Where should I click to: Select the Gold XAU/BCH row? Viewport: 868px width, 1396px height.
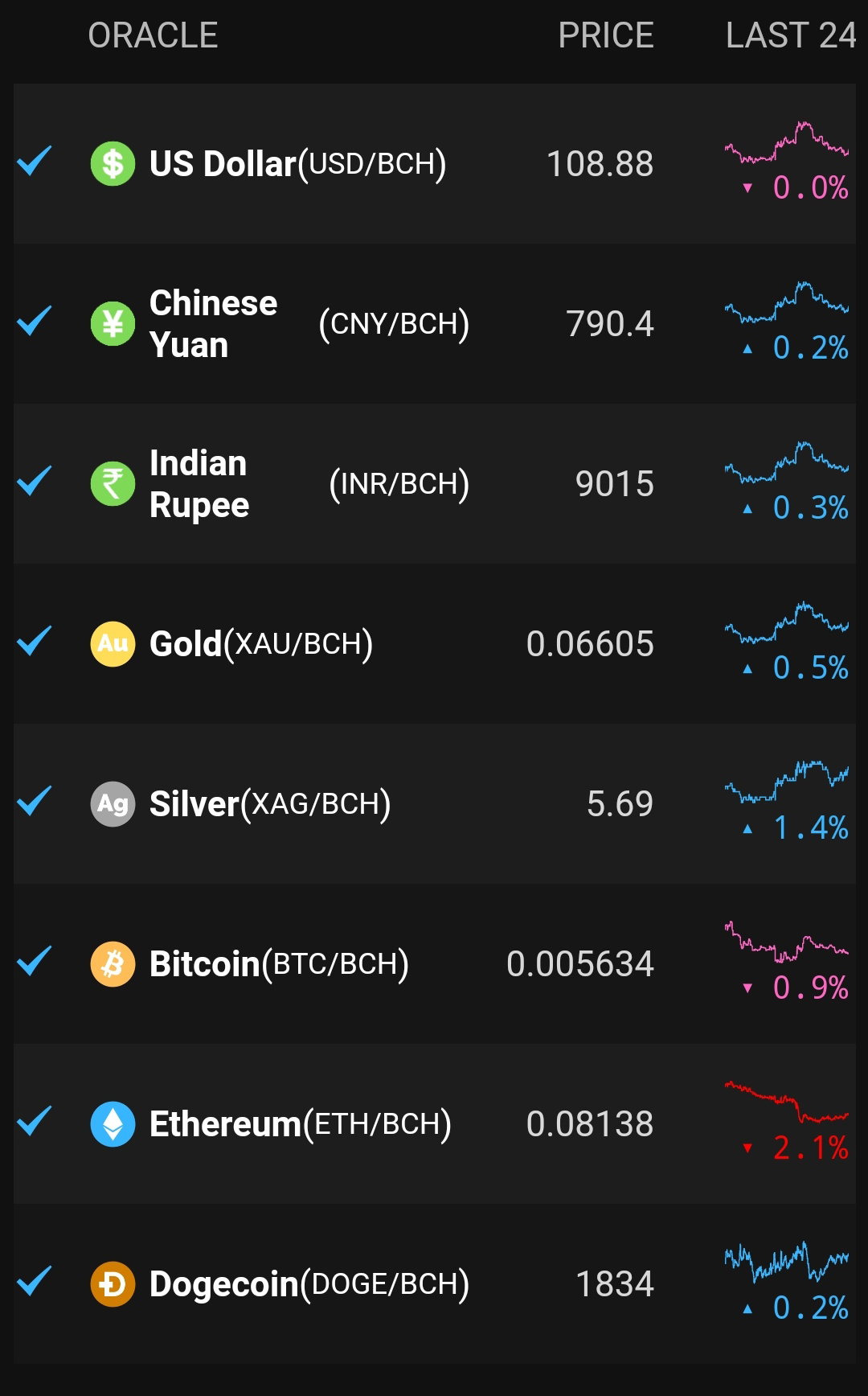pyautogui.click(x=434, y=643)
